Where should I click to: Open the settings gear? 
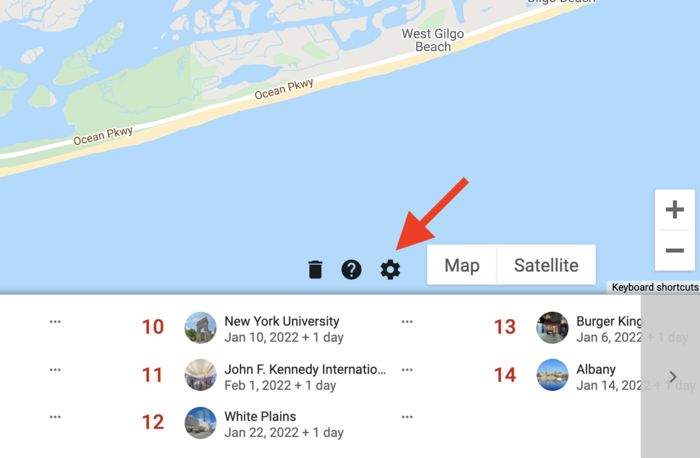(390, 269)
